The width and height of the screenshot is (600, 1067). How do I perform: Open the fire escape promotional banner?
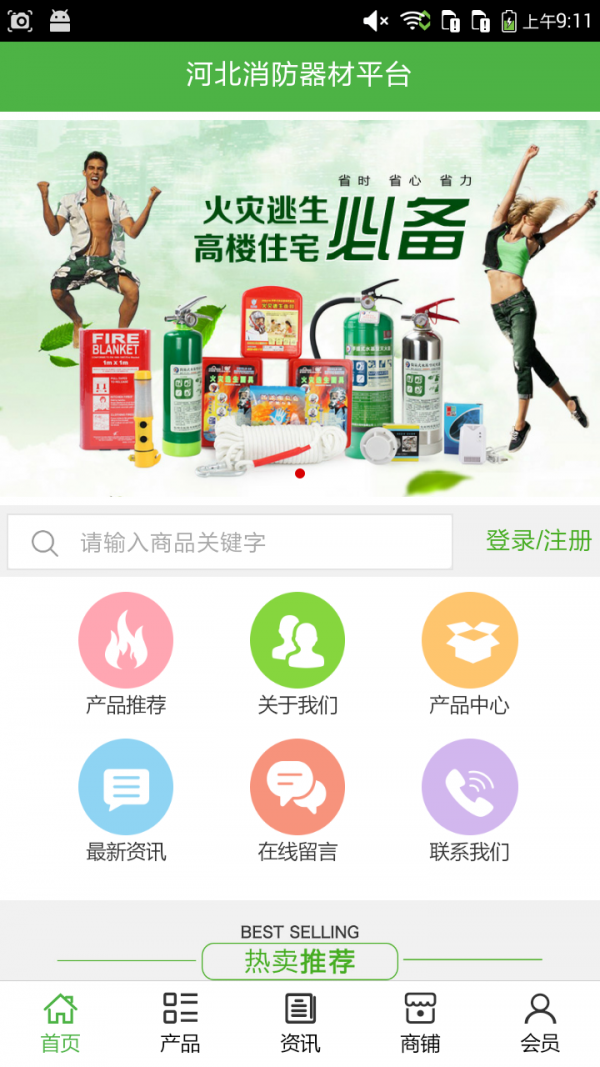[300, 308]
